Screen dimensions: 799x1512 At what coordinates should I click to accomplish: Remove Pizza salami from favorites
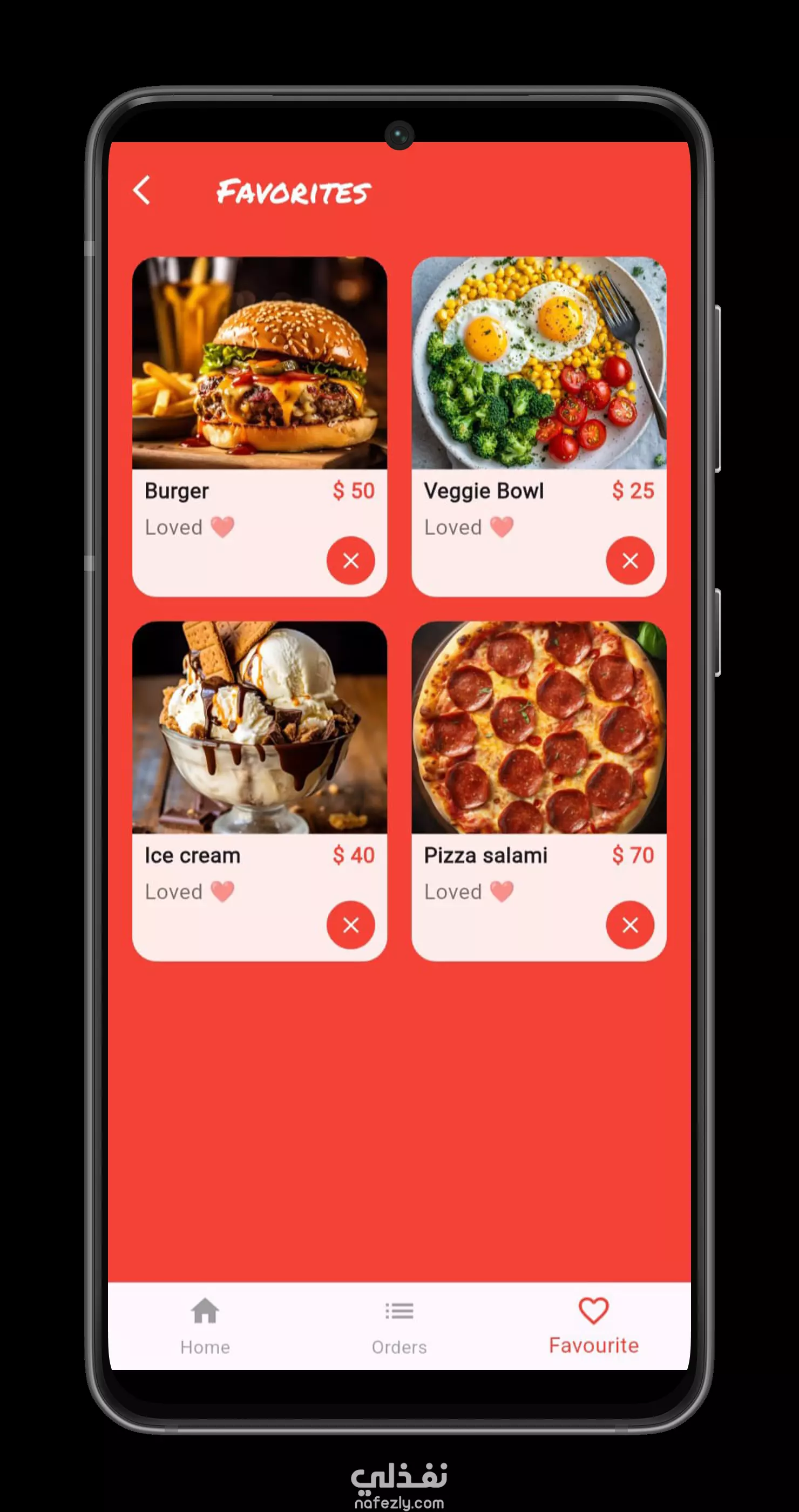(630, 925)
